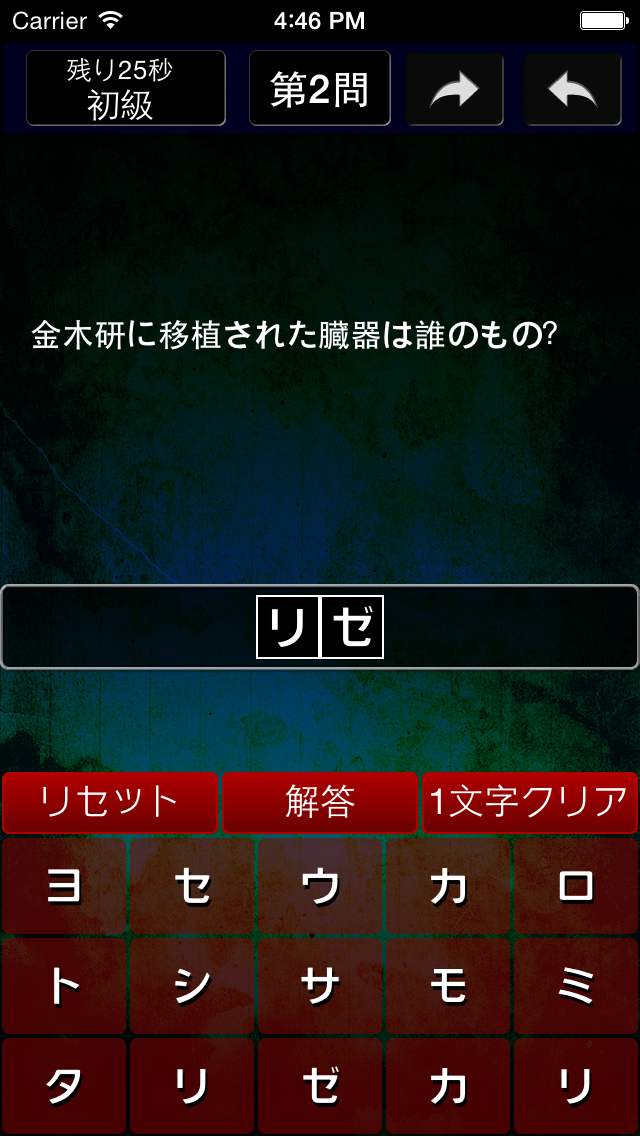Select the ヨ letter tile

(x=65, y=887)
